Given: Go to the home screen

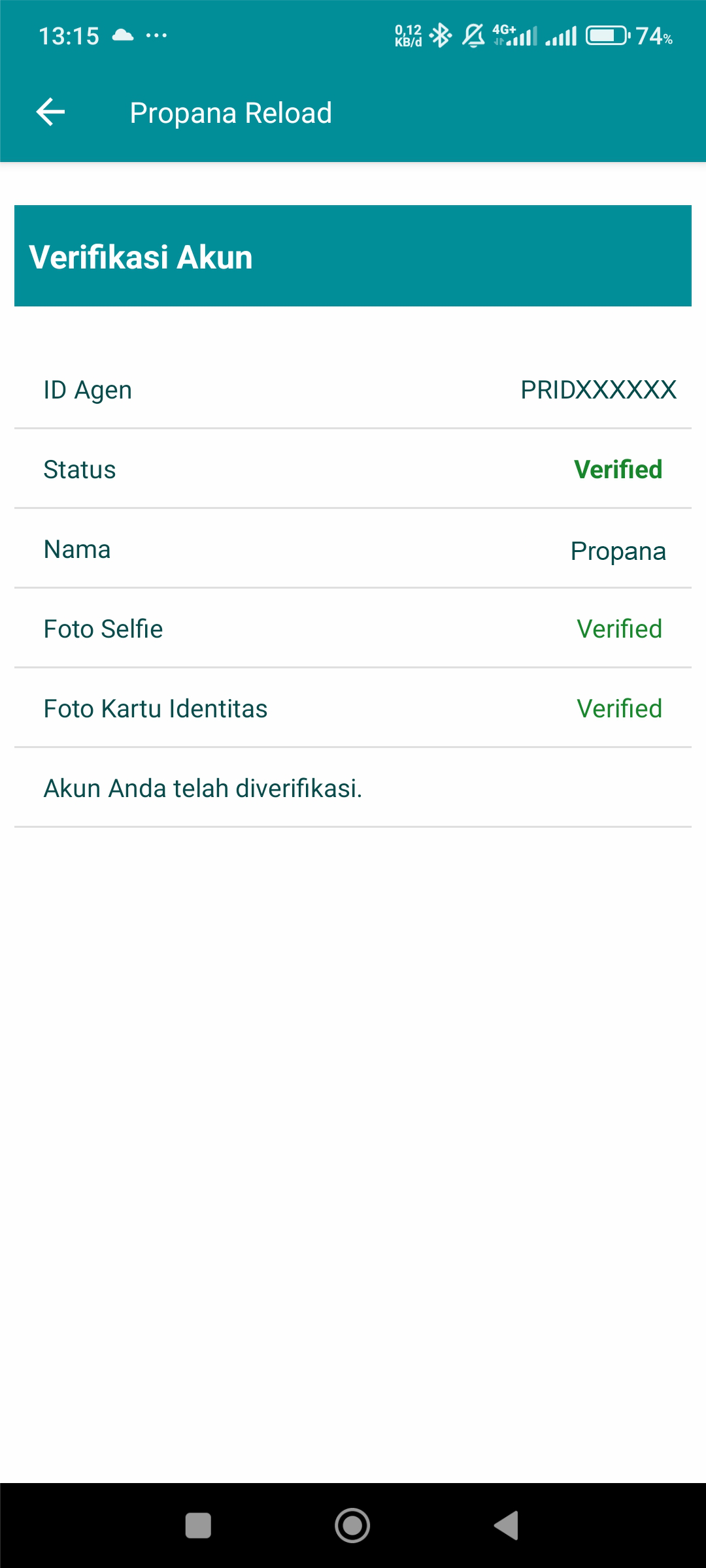Looking at the screenshot, I should 352,1526.
